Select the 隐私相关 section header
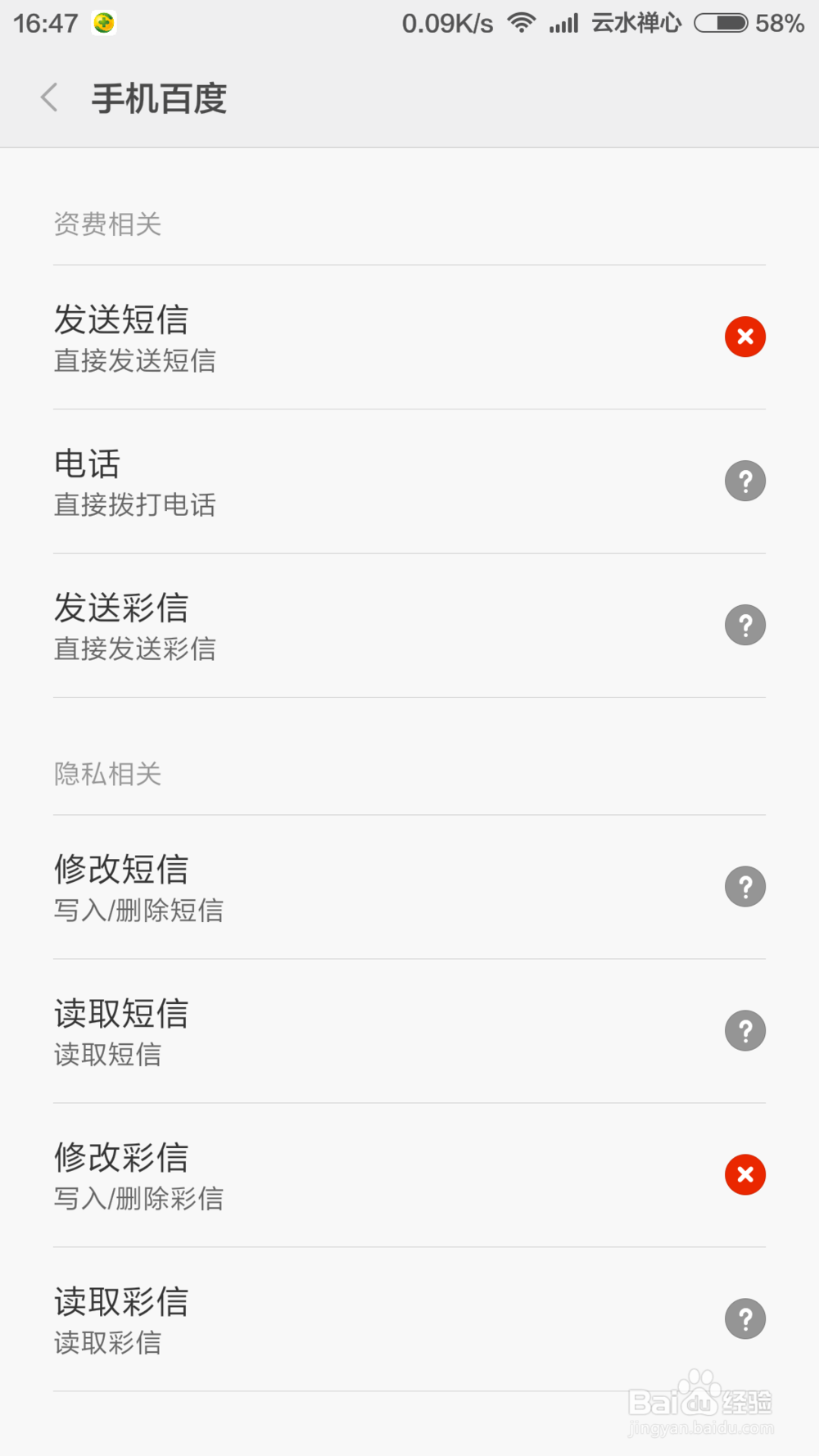 point(107,774)
